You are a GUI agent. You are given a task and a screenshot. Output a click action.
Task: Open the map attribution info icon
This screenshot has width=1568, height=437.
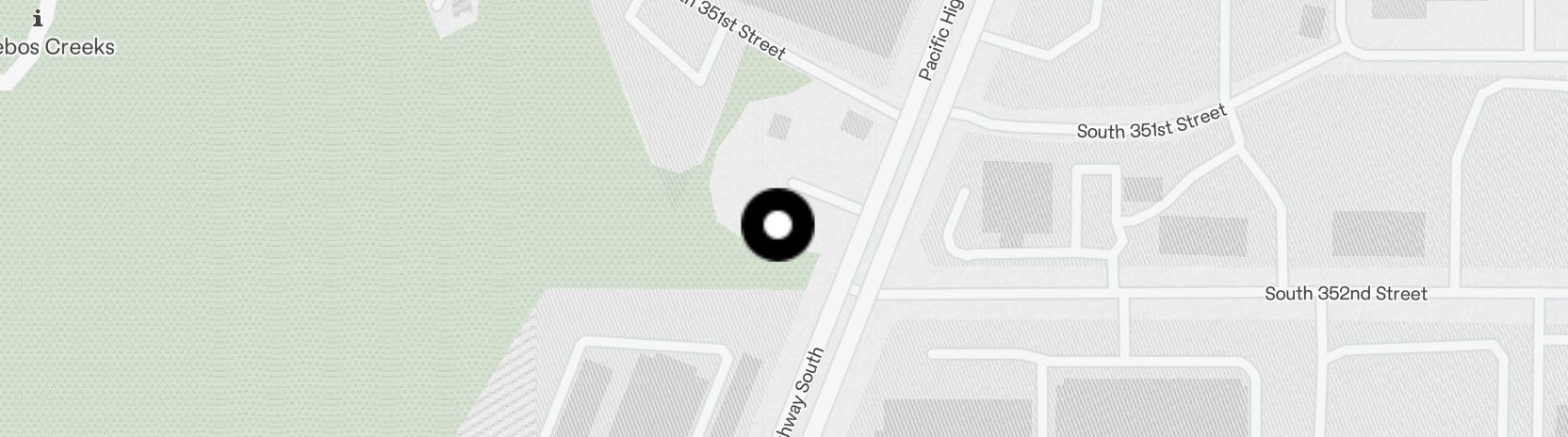coord(38,18)
